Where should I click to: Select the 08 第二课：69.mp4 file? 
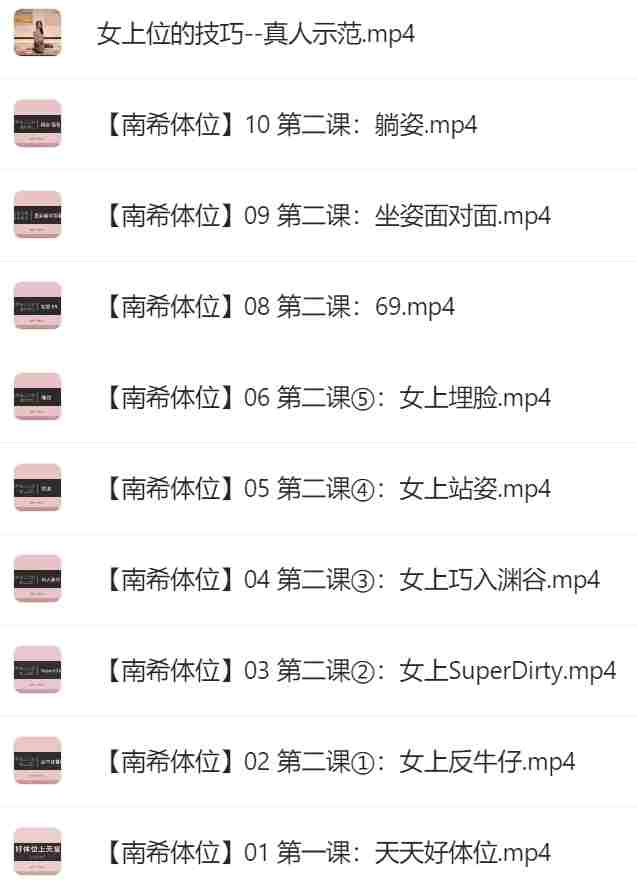coord(278,307)
